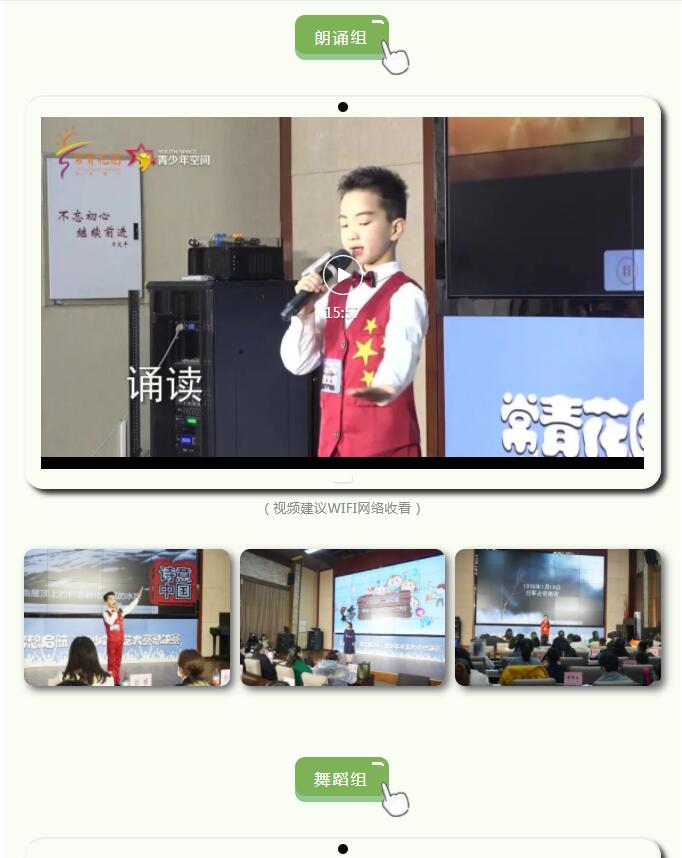
Task: Open the photo of audience watching dark screen
Action: pos(557,617)
